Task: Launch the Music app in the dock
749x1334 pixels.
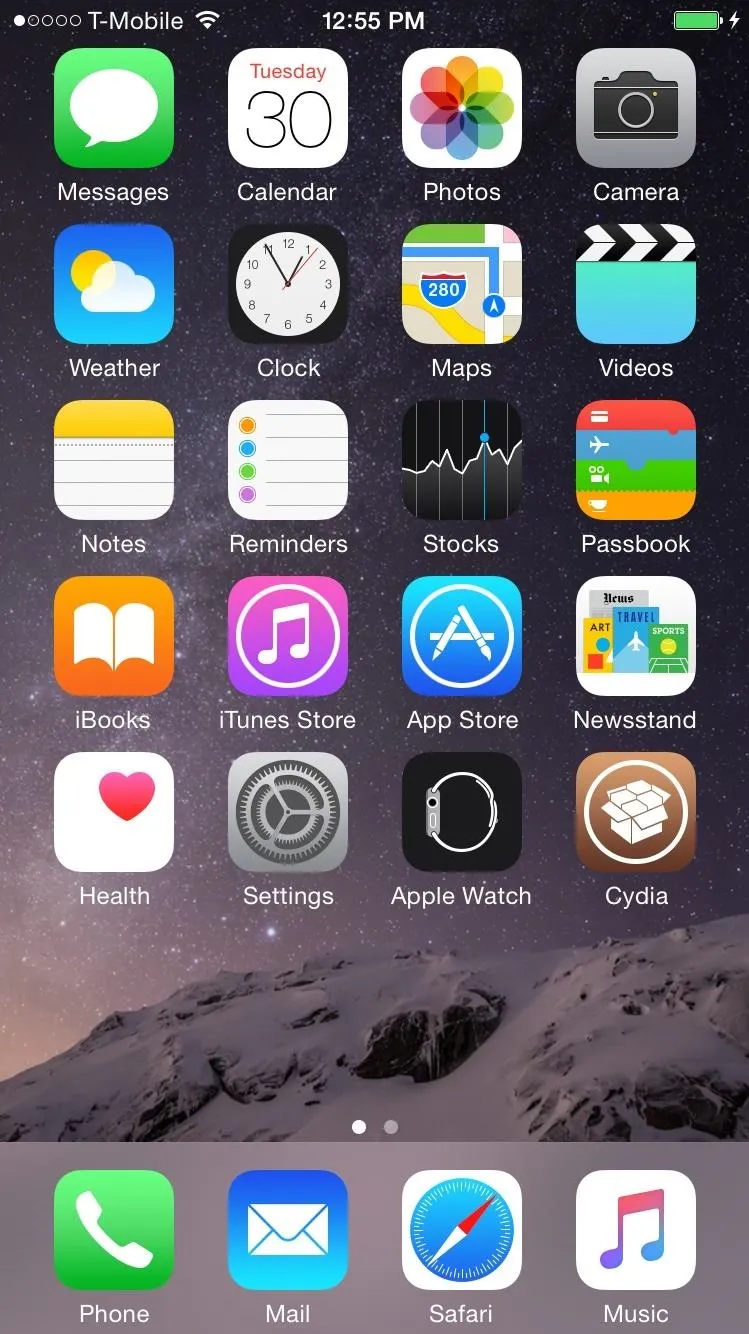Action: [636, 1230]
